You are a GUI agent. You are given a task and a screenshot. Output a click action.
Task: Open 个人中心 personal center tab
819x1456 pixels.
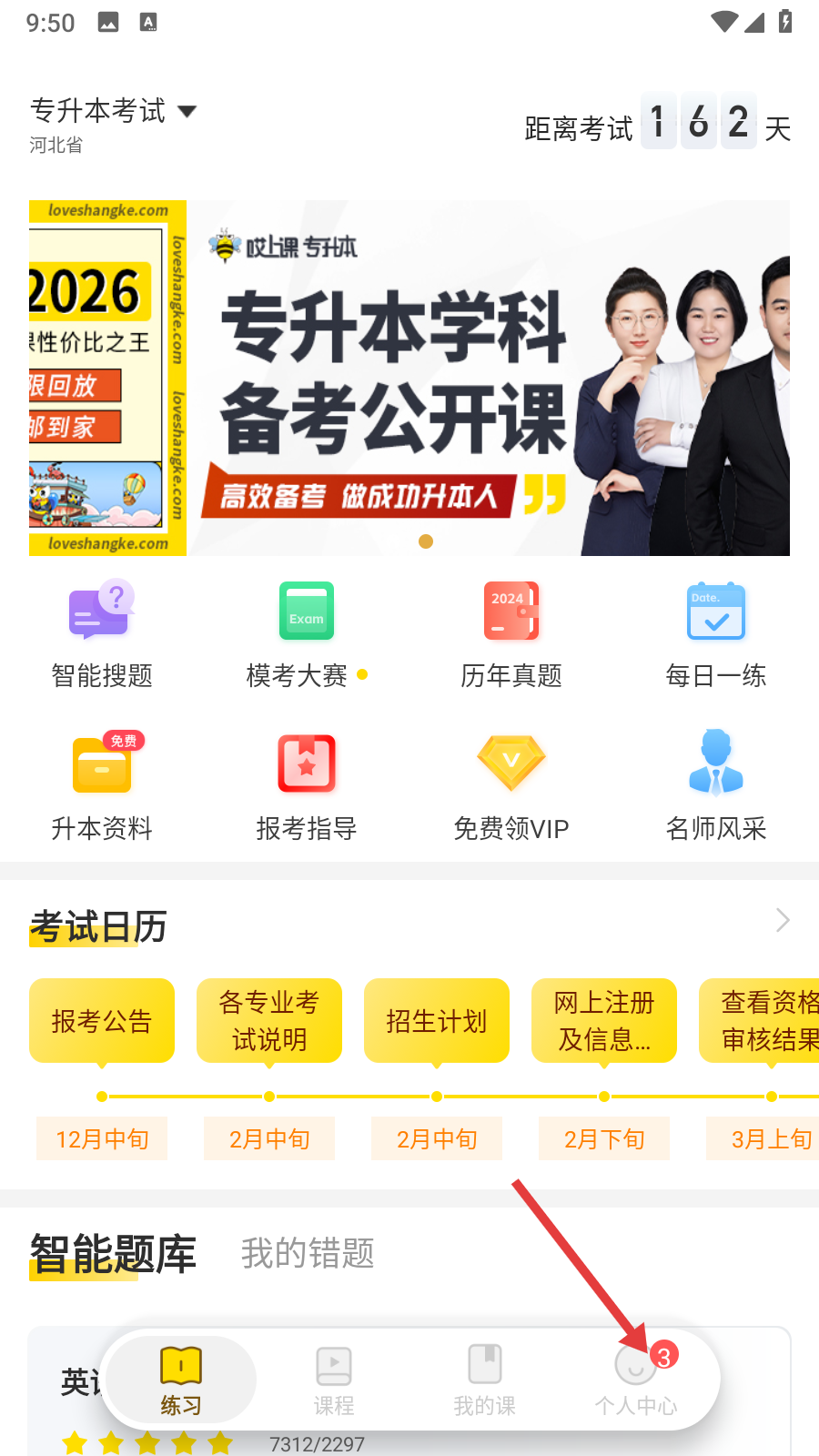pyautogui.click(x=636, y=1380)
